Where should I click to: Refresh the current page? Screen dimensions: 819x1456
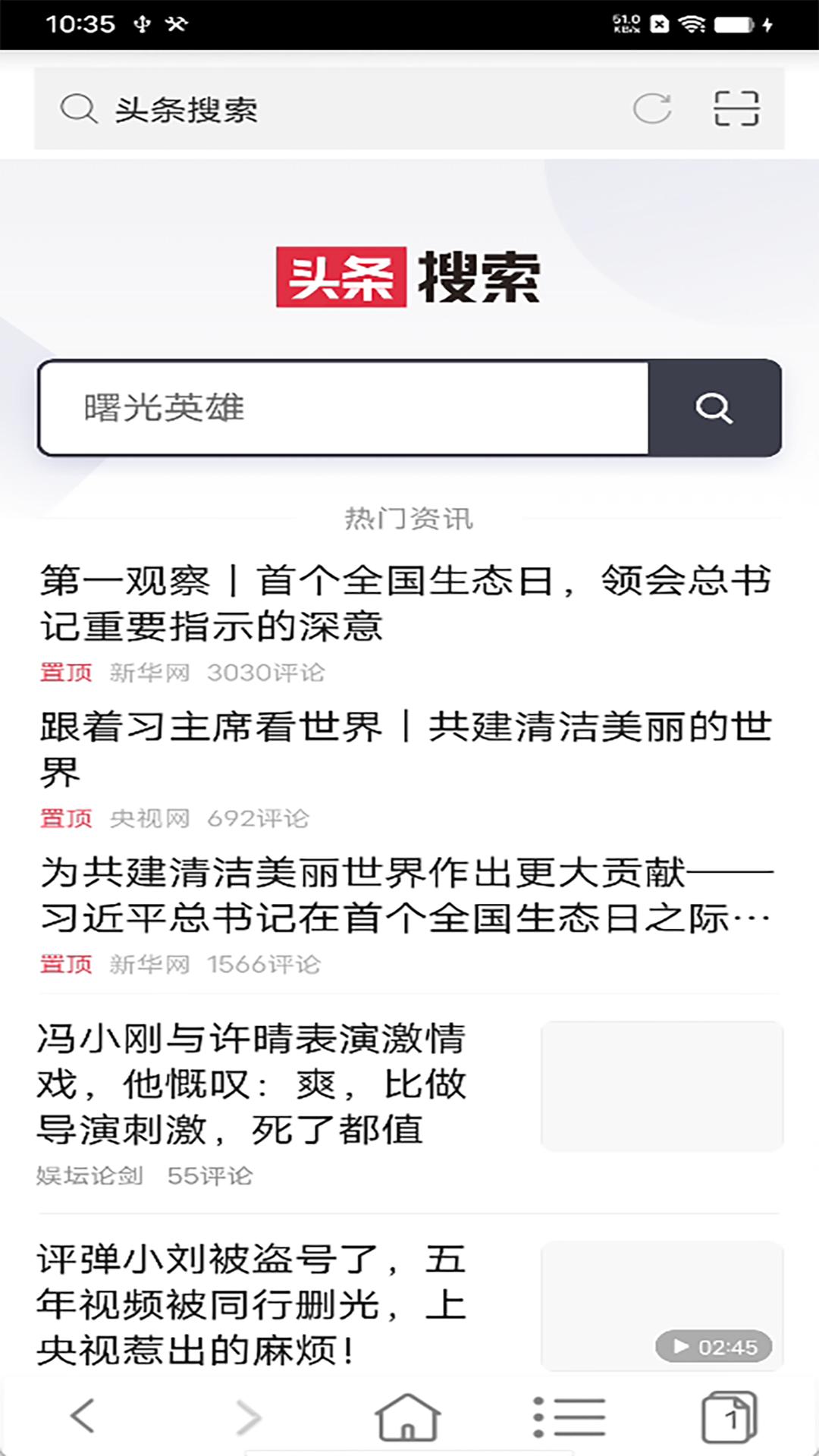point(654,108)
